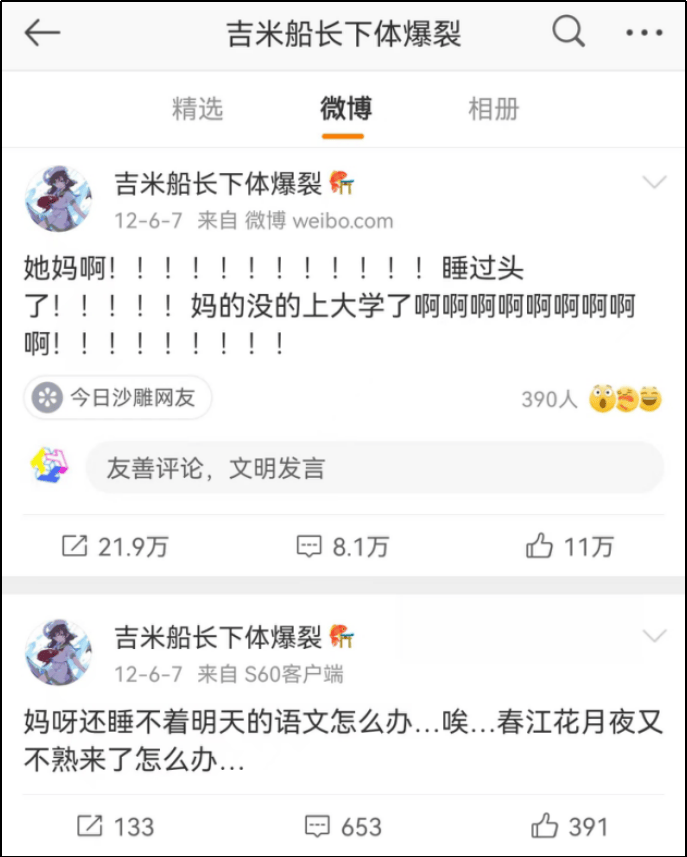Switch to the 相册 tab
687x857 pixels.
(x=494, y=108)
